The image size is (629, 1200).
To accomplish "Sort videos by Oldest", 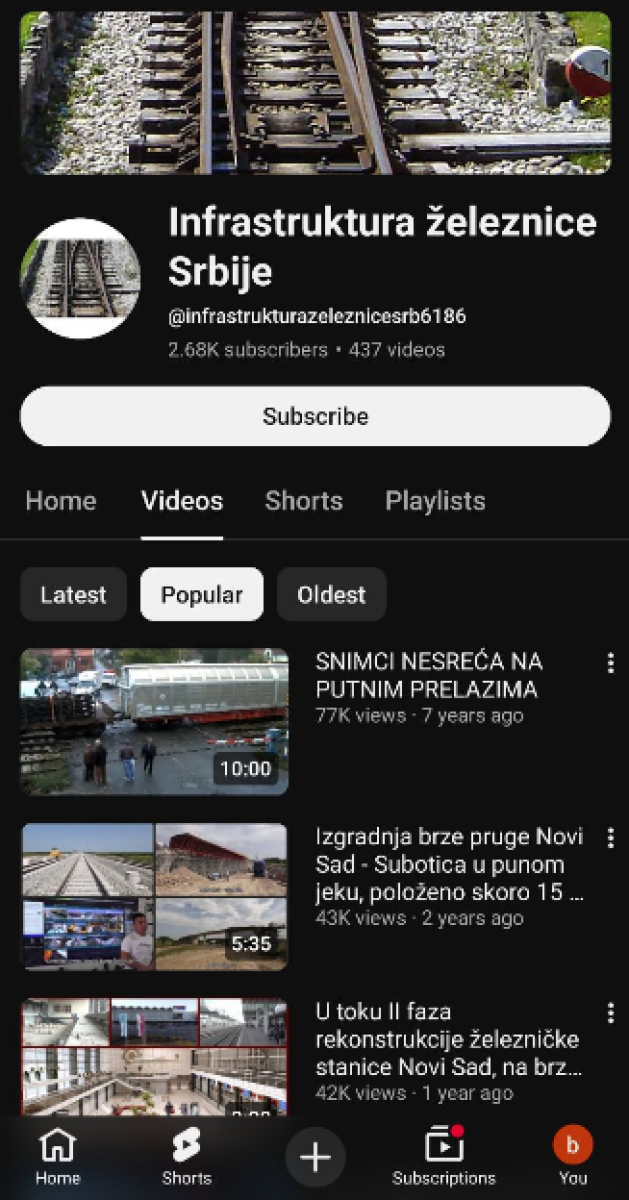I will tap(331, 595).
